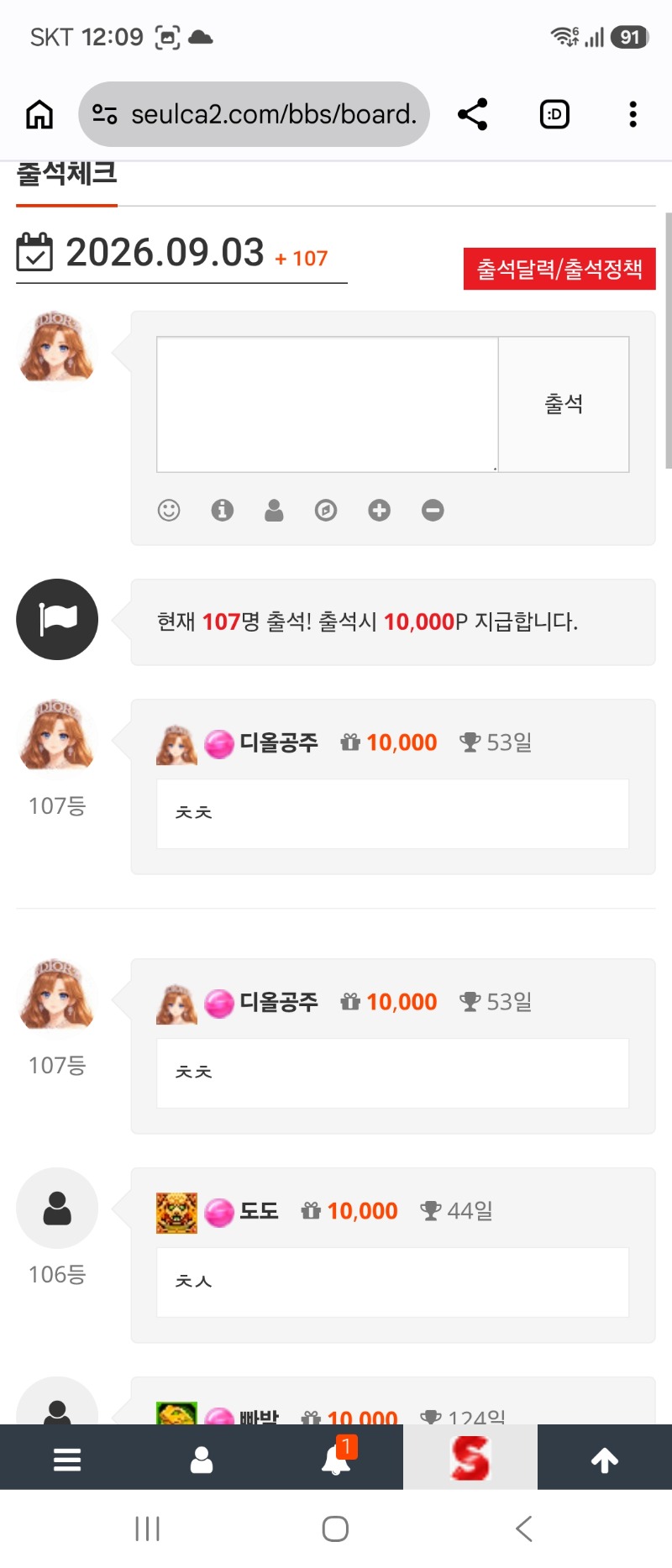Submit attendance with the 출석 button
672x1568 pixels.
pos(564,405)
